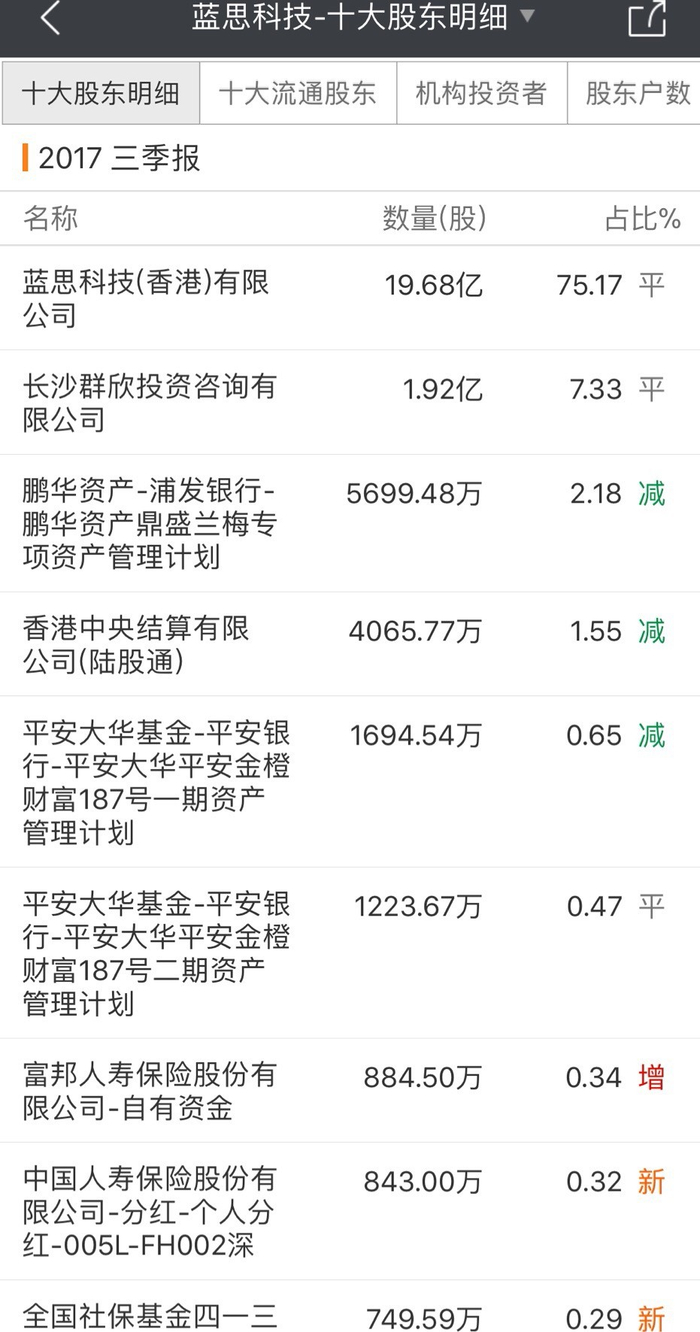The width and height of the screenshot is (700, 1332).
Task: Switch to the 机构投资者 tab
Action: (482, 93)
